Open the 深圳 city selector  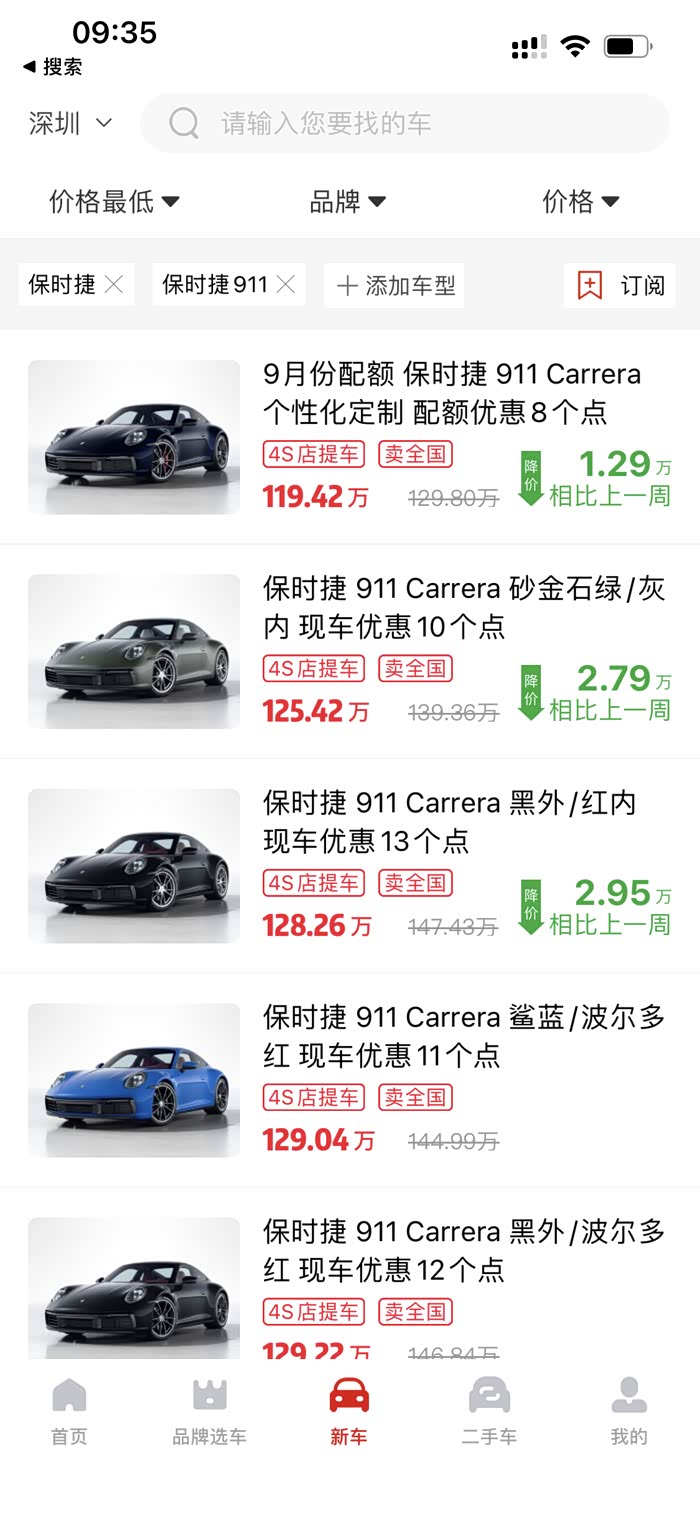(70, 123)
